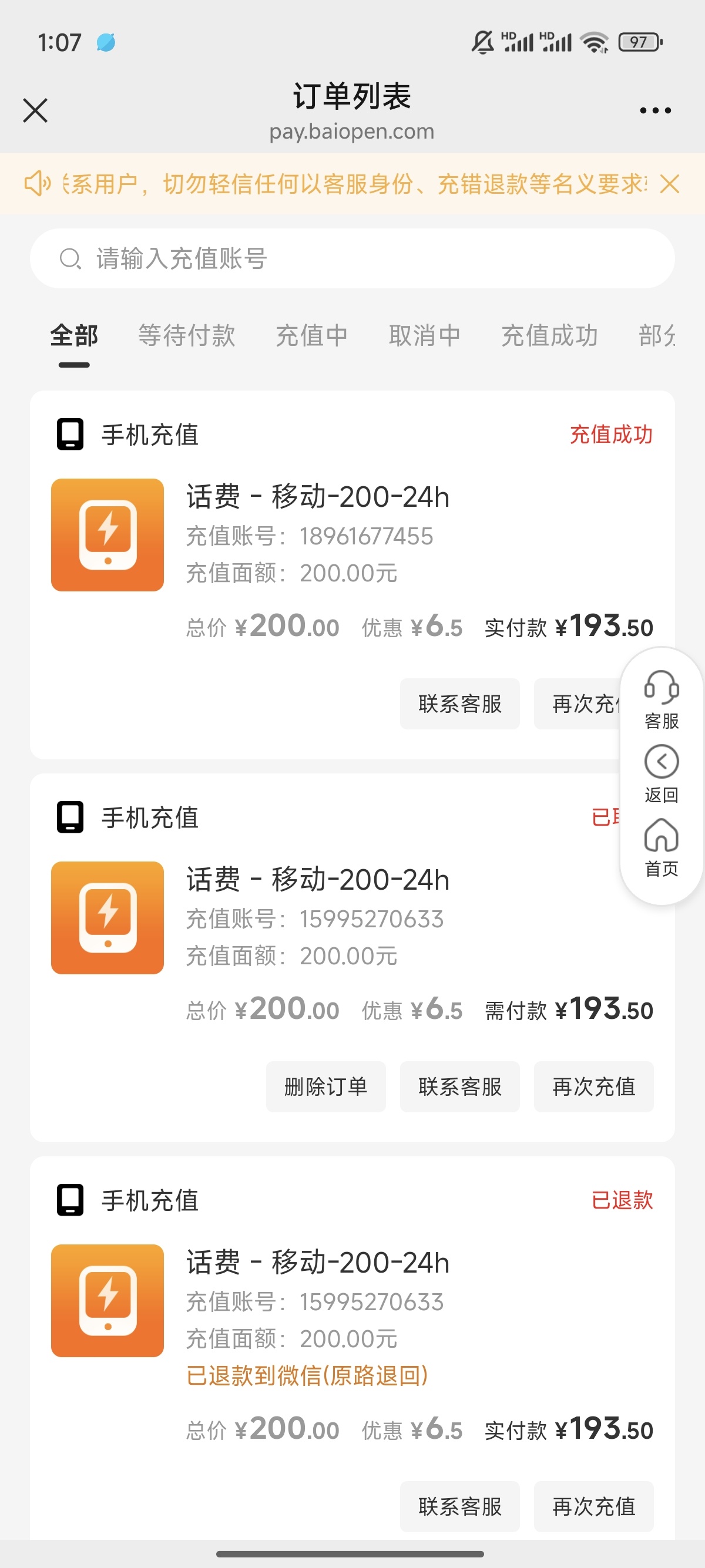Close the order list web page
The width and height of the screenshot is (705, 1568).
(x=35, y=111)
